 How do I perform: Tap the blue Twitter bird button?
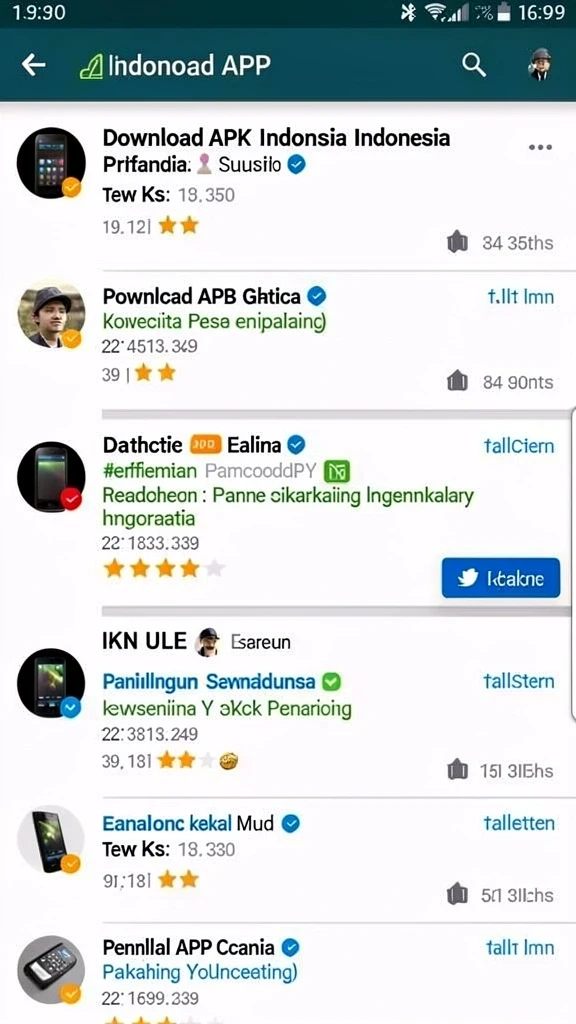click(500, 578)
